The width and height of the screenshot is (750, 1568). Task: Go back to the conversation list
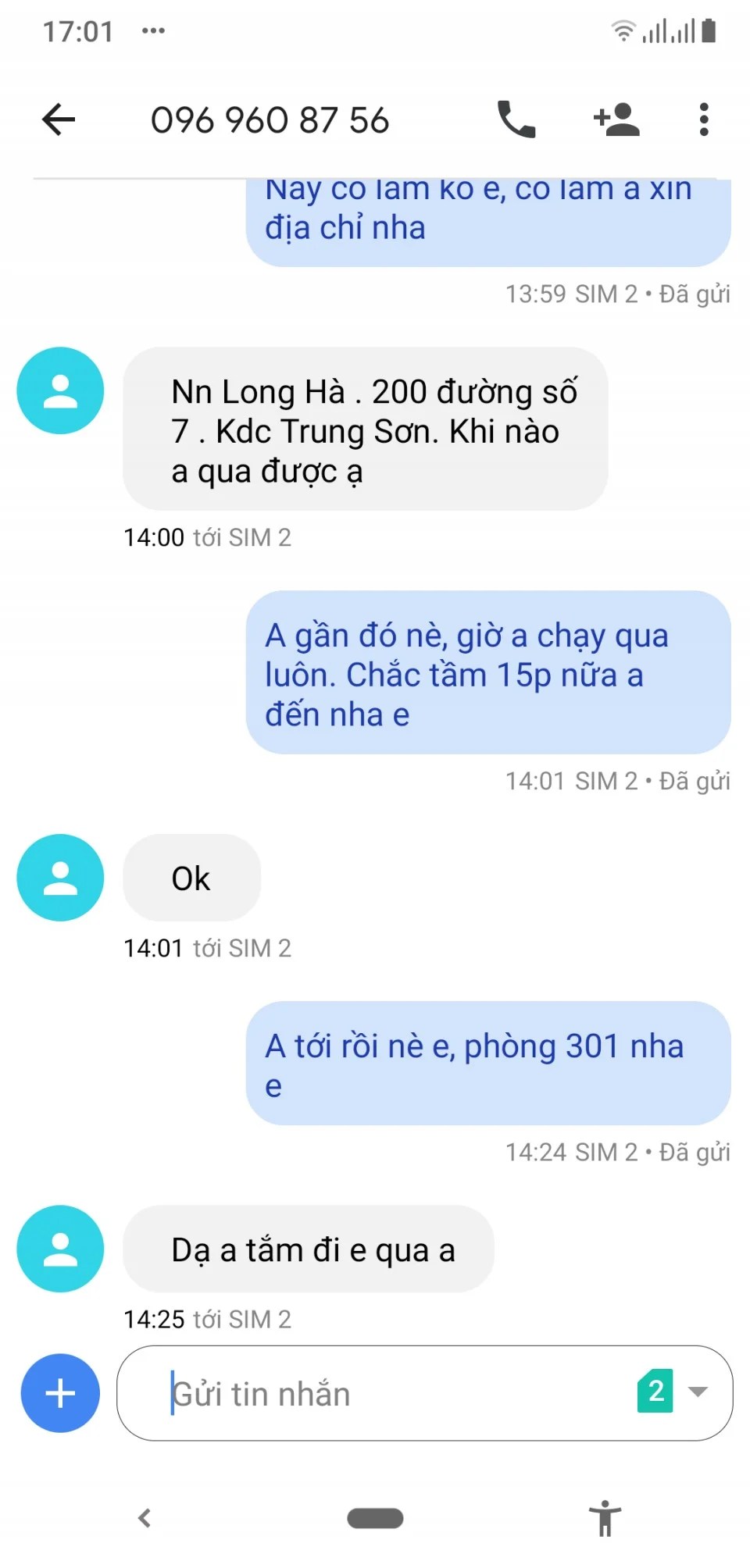pyautogui.click(x=59, y=119)
